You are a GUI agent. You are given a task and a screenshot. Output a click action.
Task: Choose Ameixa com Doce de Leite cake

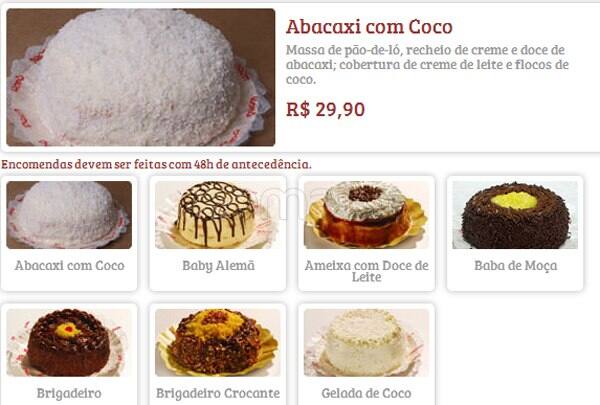coord(366,232)
